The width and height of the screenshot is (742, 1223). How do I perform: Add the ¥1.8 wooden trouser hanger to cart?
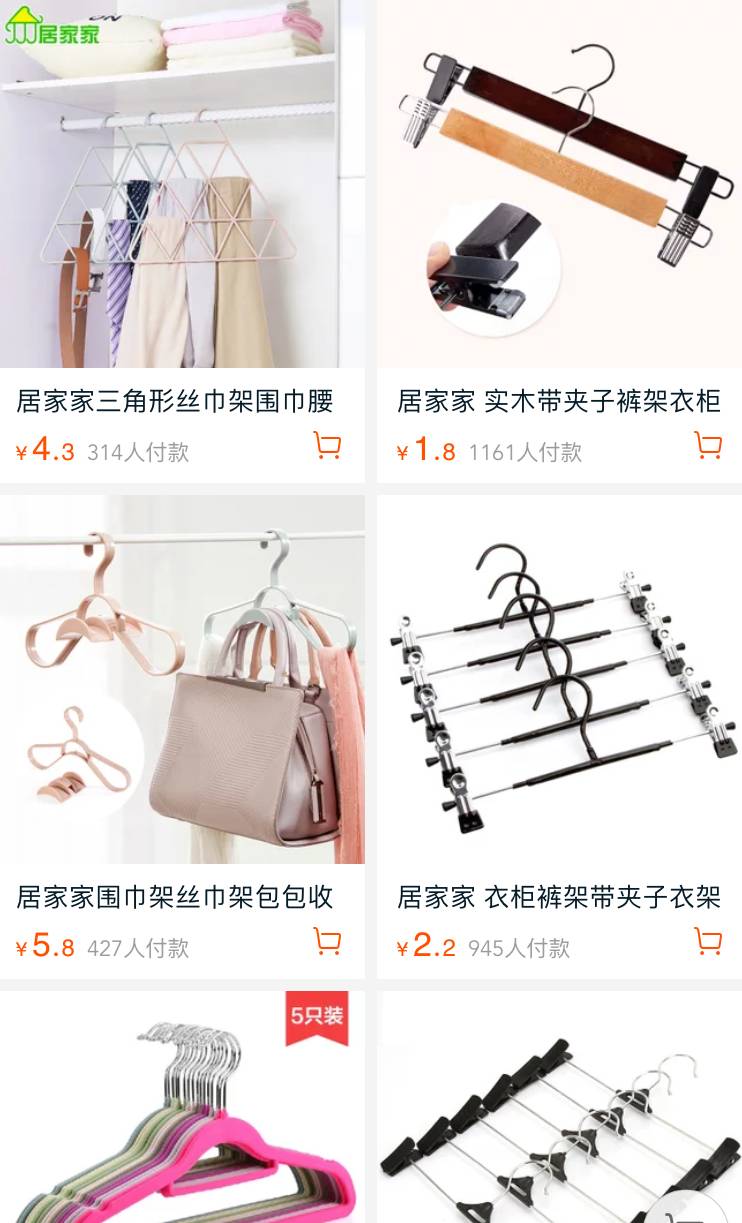point(708,445)
